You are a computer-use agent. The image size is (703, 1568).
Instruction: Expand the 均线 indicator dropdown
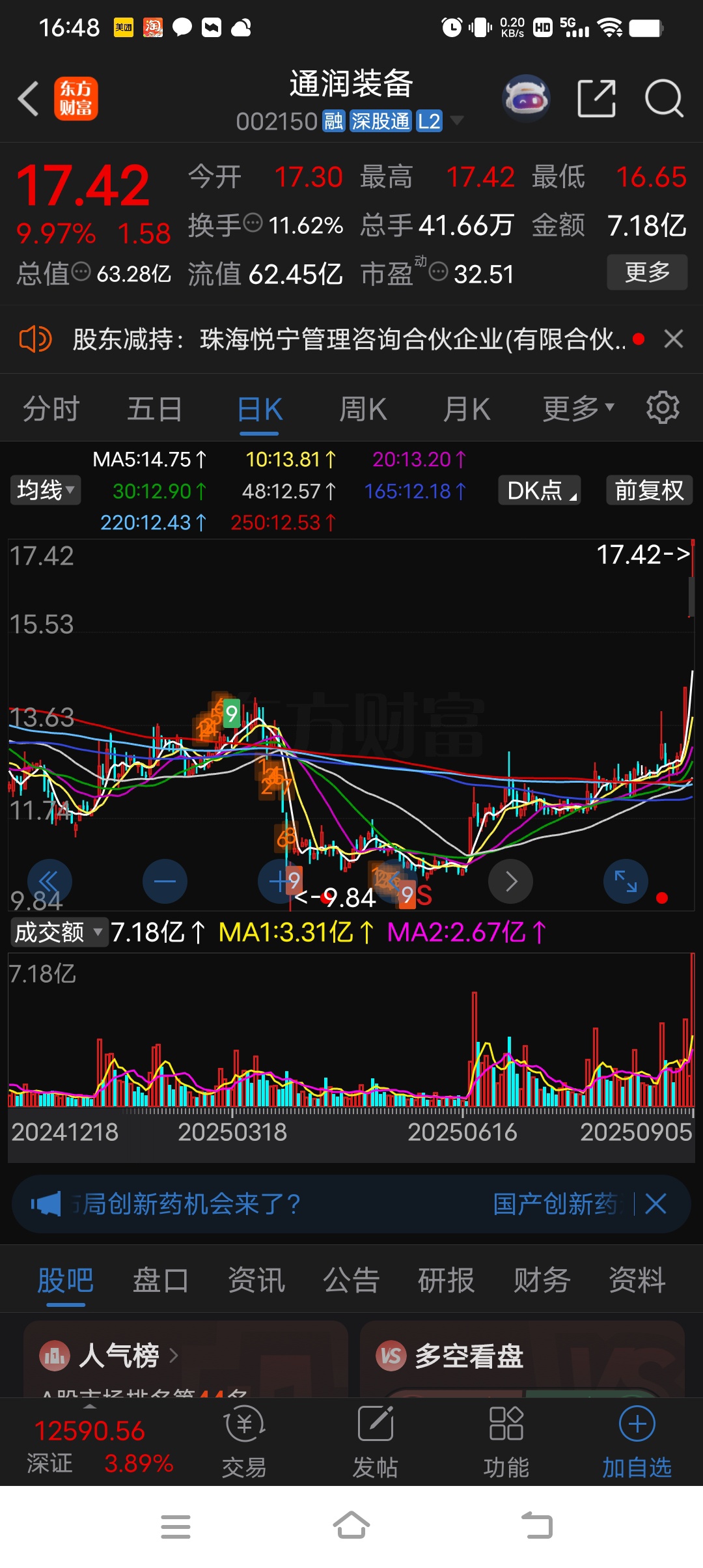pos(46,490)
